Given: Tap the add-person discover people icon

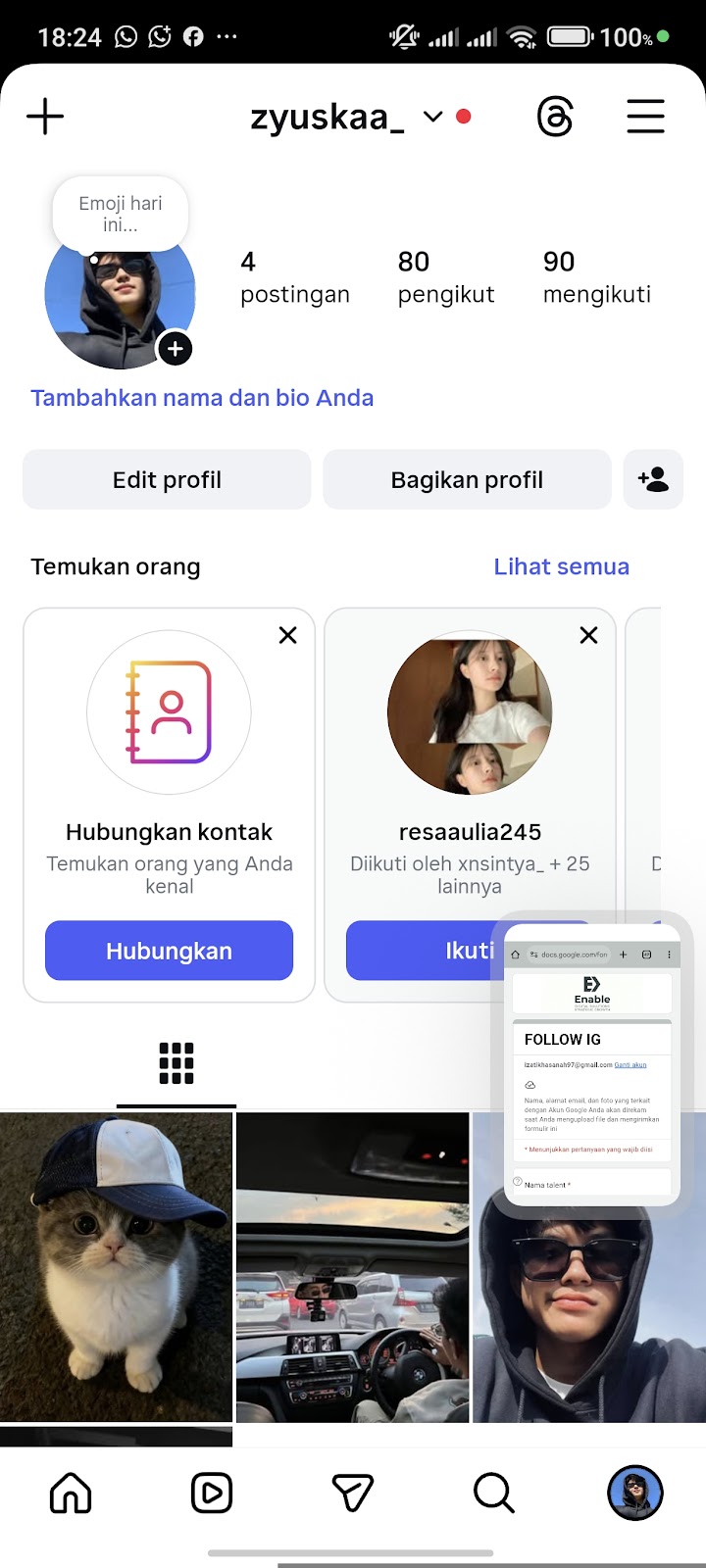Looking at the screenshot, I should point(653,480).
